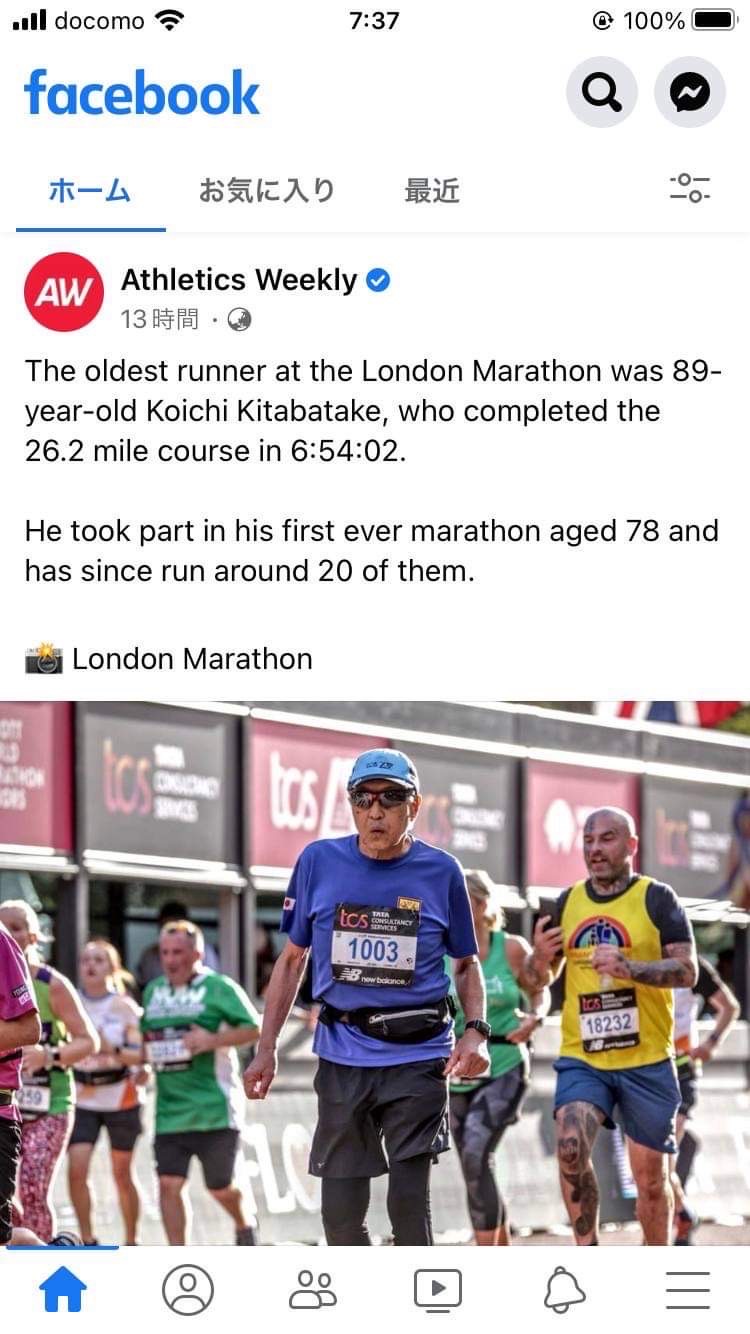Go to the Home tab in bottom bar
The image size is (750, 1334).
pos(63,1290)
